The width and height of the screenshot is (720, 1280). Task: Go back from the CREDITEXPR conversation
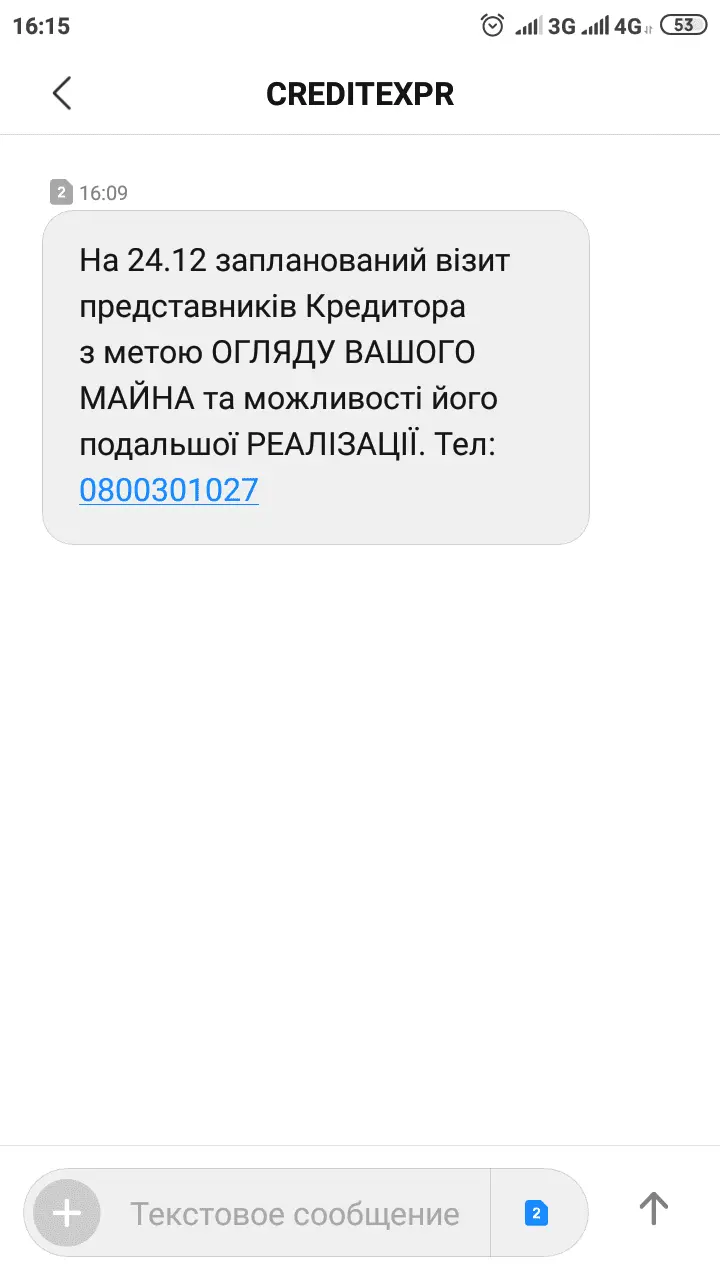[62, 93]
